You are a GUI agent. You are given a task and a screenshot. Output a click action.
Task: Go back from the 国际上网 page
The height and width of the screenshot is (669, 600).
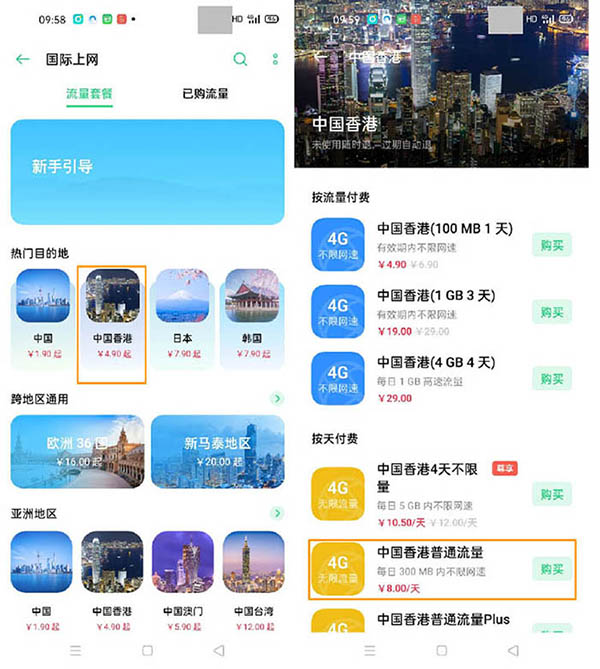22,60
